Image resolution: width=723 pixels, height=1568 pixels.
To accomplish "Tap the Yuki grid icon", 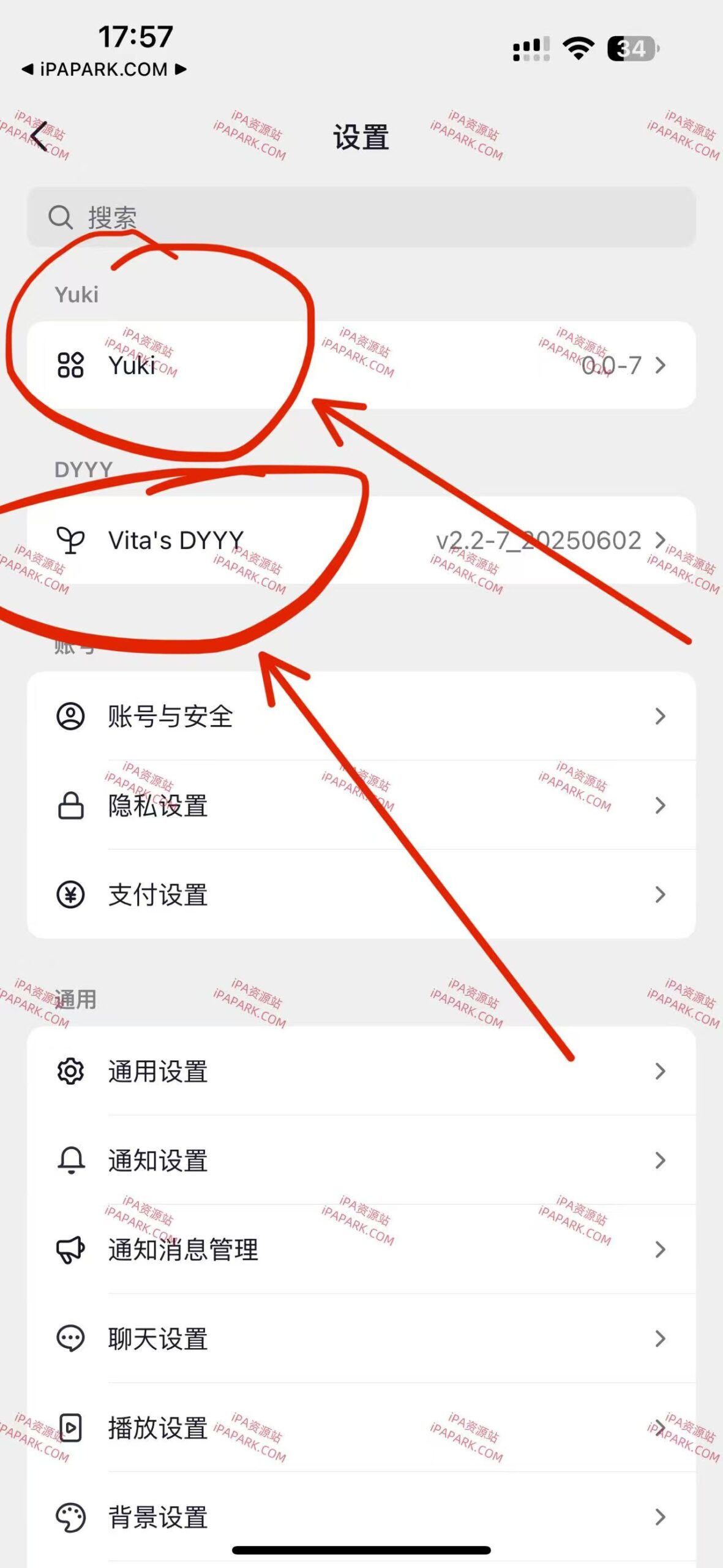I will click(x=72, y=366).
